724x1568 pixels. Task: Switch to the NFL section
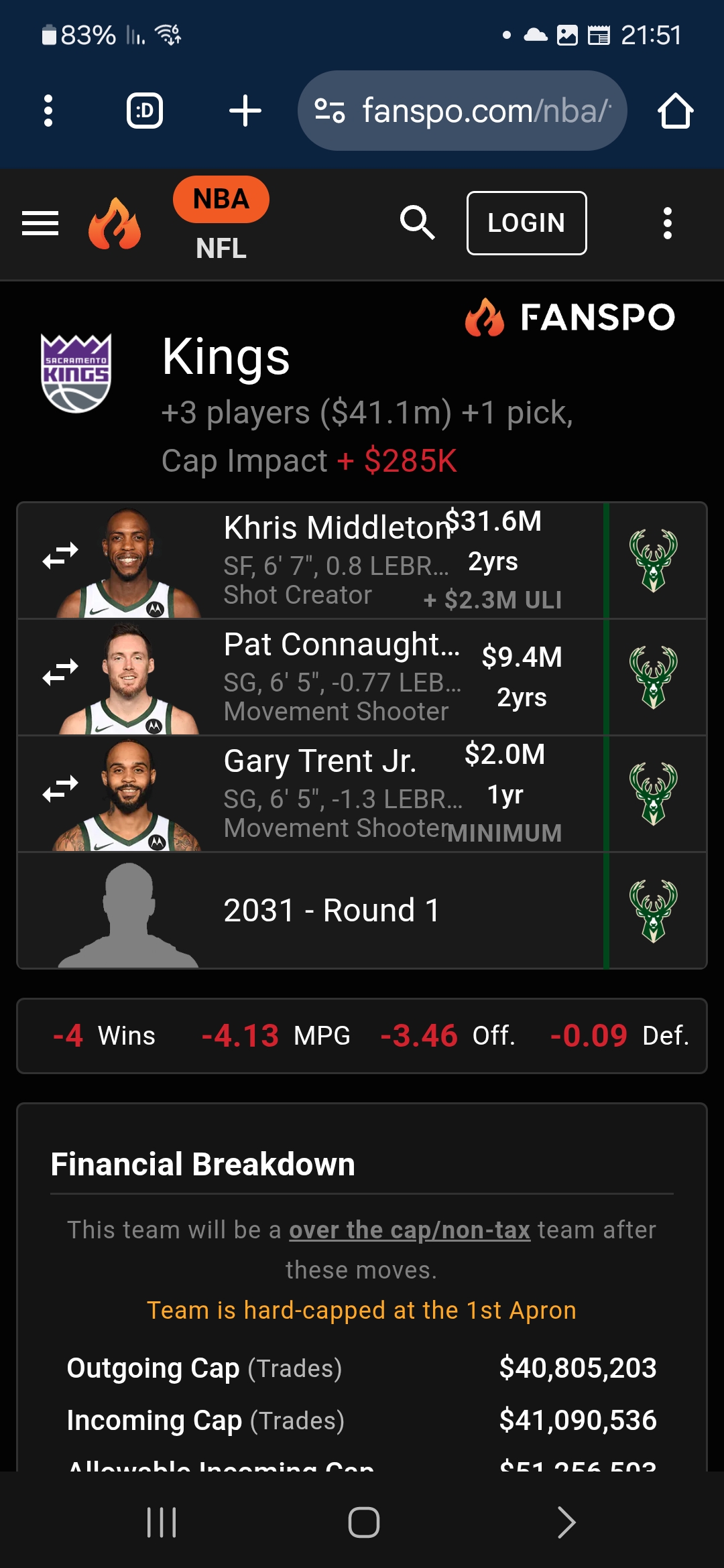point(221,249)
